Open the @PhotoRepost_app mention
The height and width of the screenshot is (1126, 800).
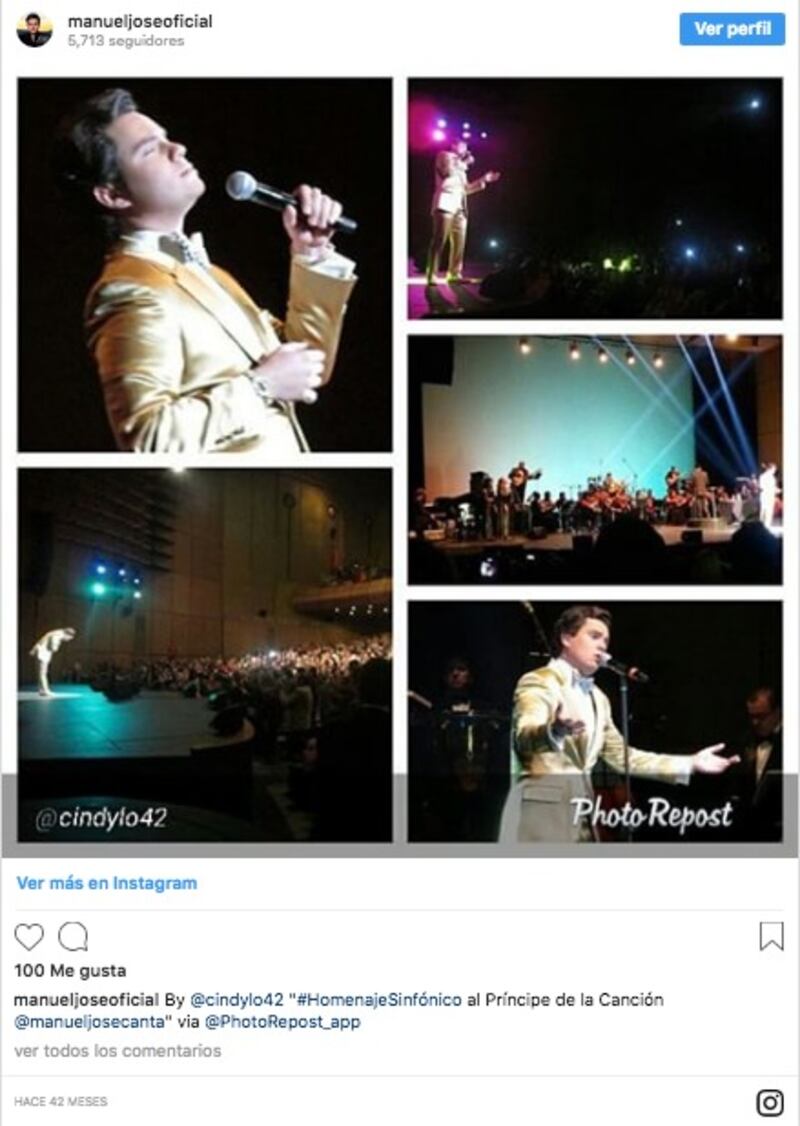tap(282, 1022)
